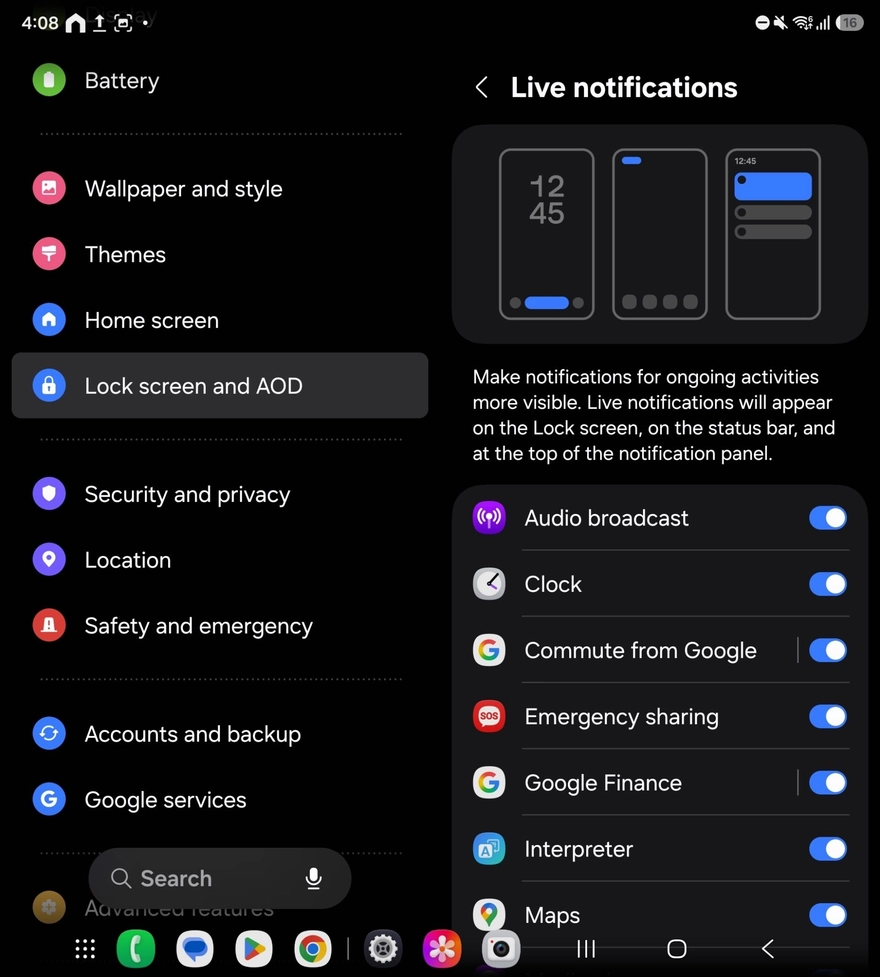Select the Location settings entry

point(128,560)
